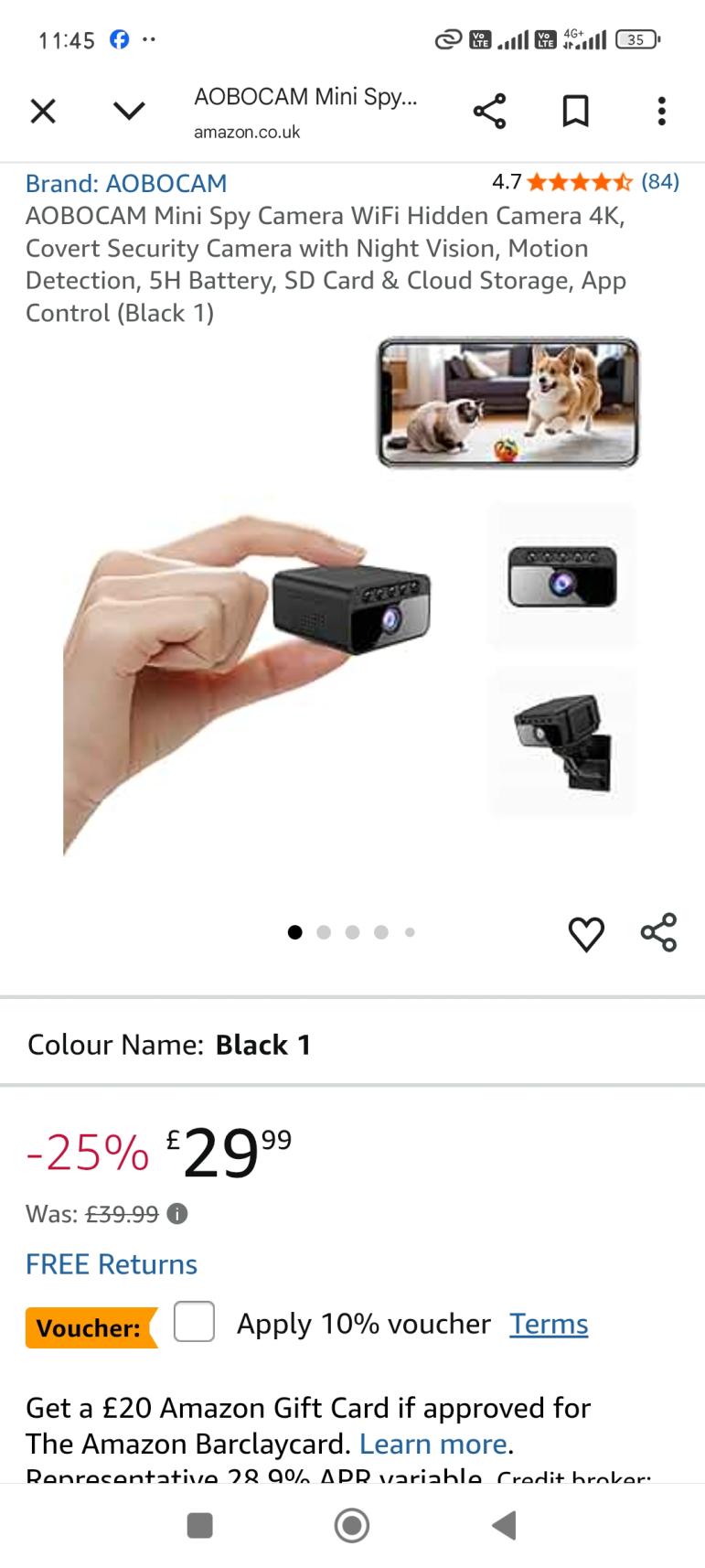This screenshot has height=1568, width=705.
Task: Share the product below the image
Action: tap(659, 932)
